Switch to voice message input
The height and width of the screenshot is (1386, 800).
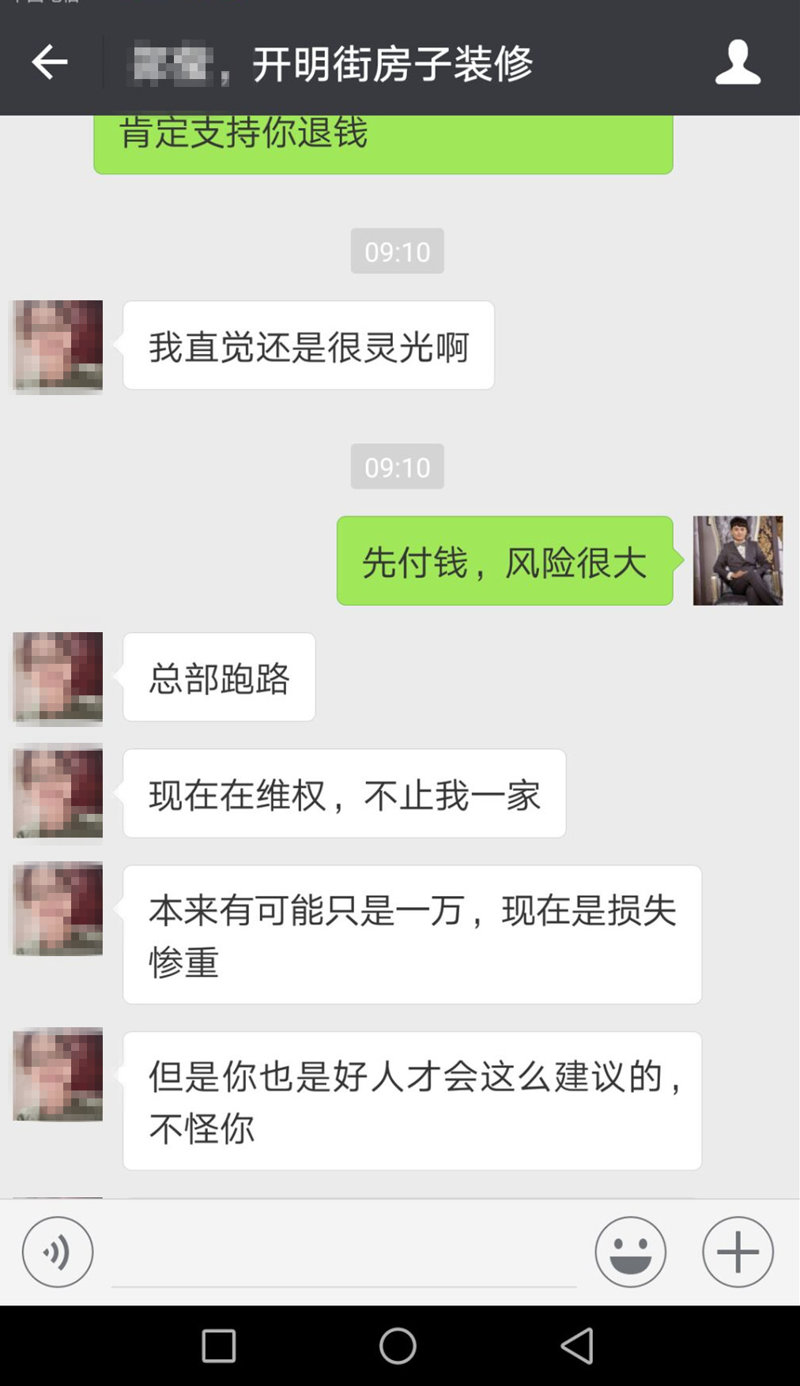(x=58, y=1251)
